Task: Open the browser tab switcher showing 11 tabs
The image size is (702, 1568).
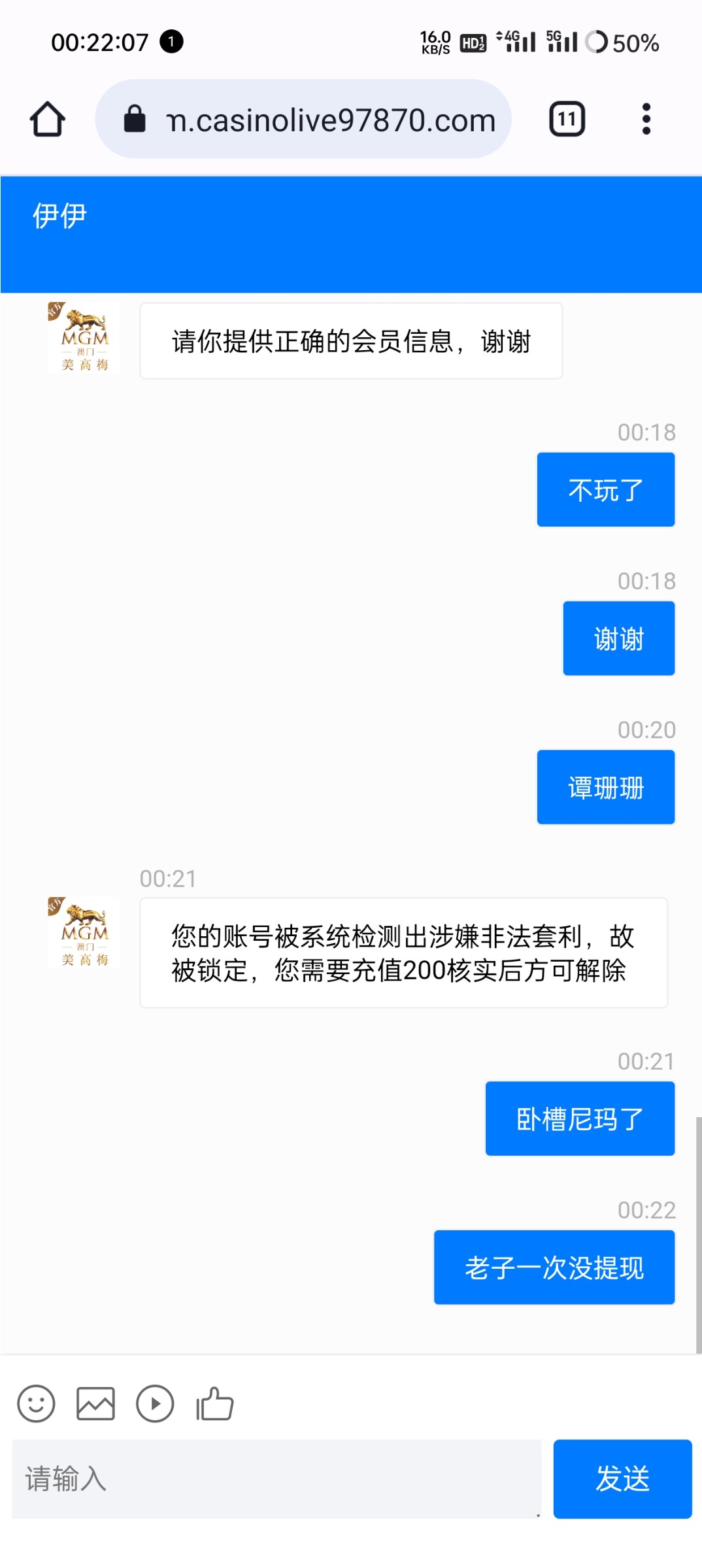Action: click(x=566, y=119)
